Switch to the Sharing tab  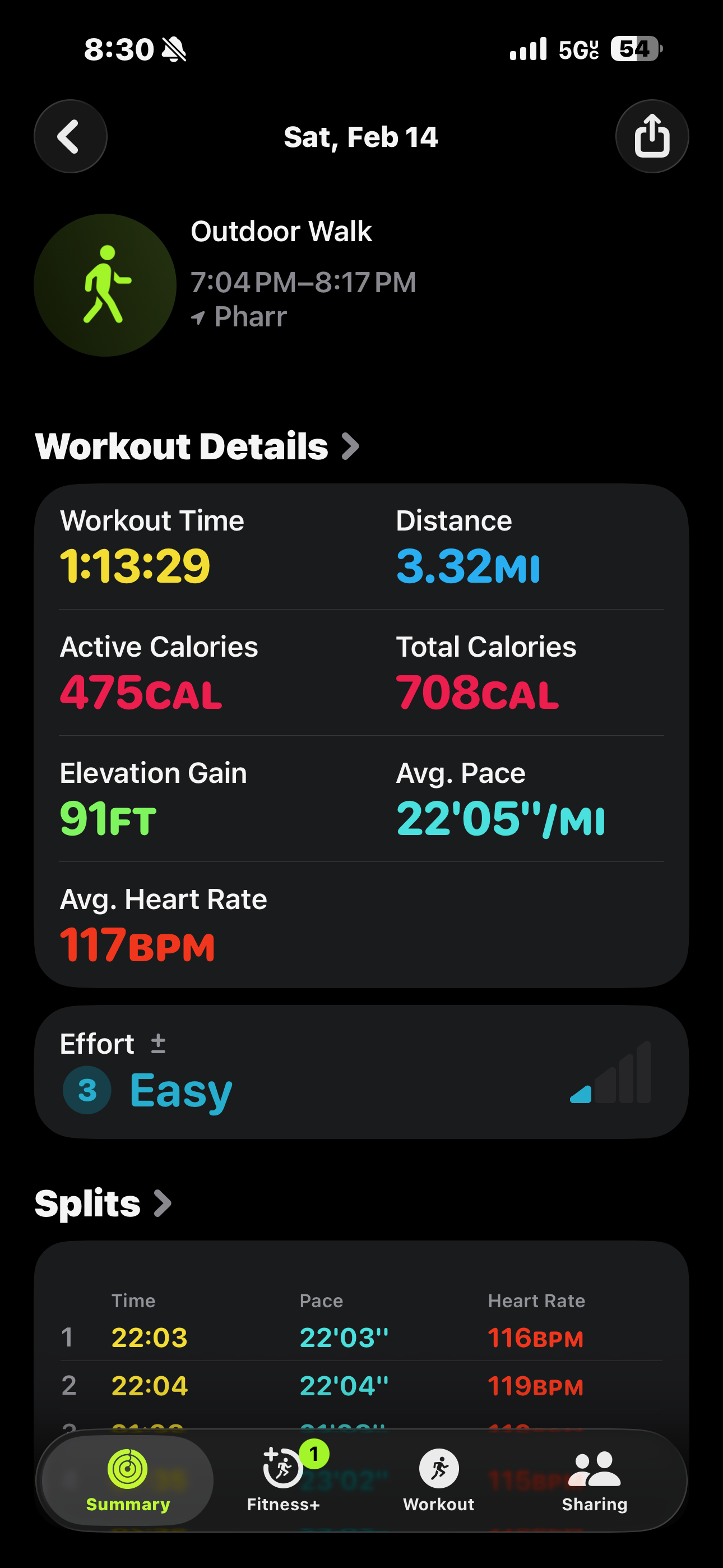point(594,1485)
